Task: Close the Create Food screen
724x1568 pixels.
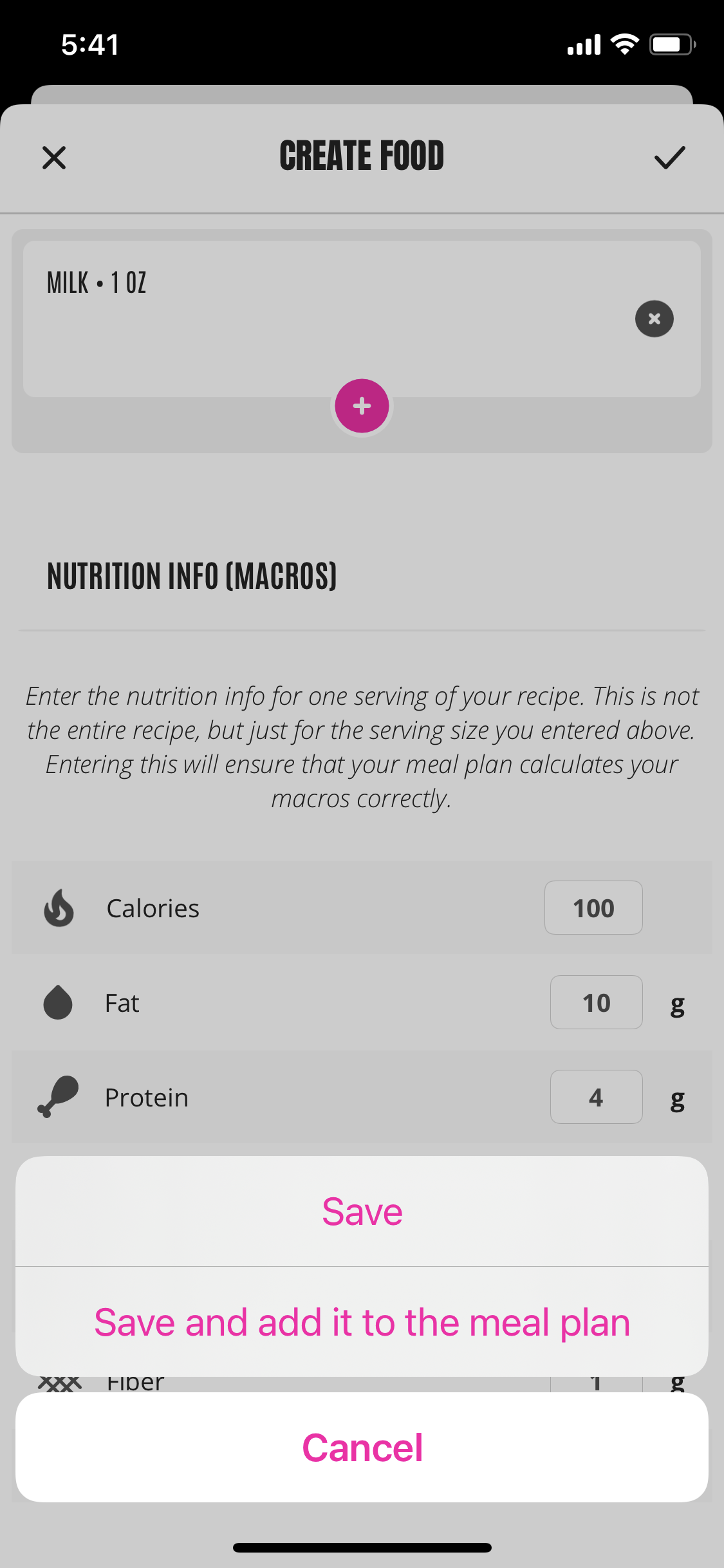Action: (x=54, y=158)
